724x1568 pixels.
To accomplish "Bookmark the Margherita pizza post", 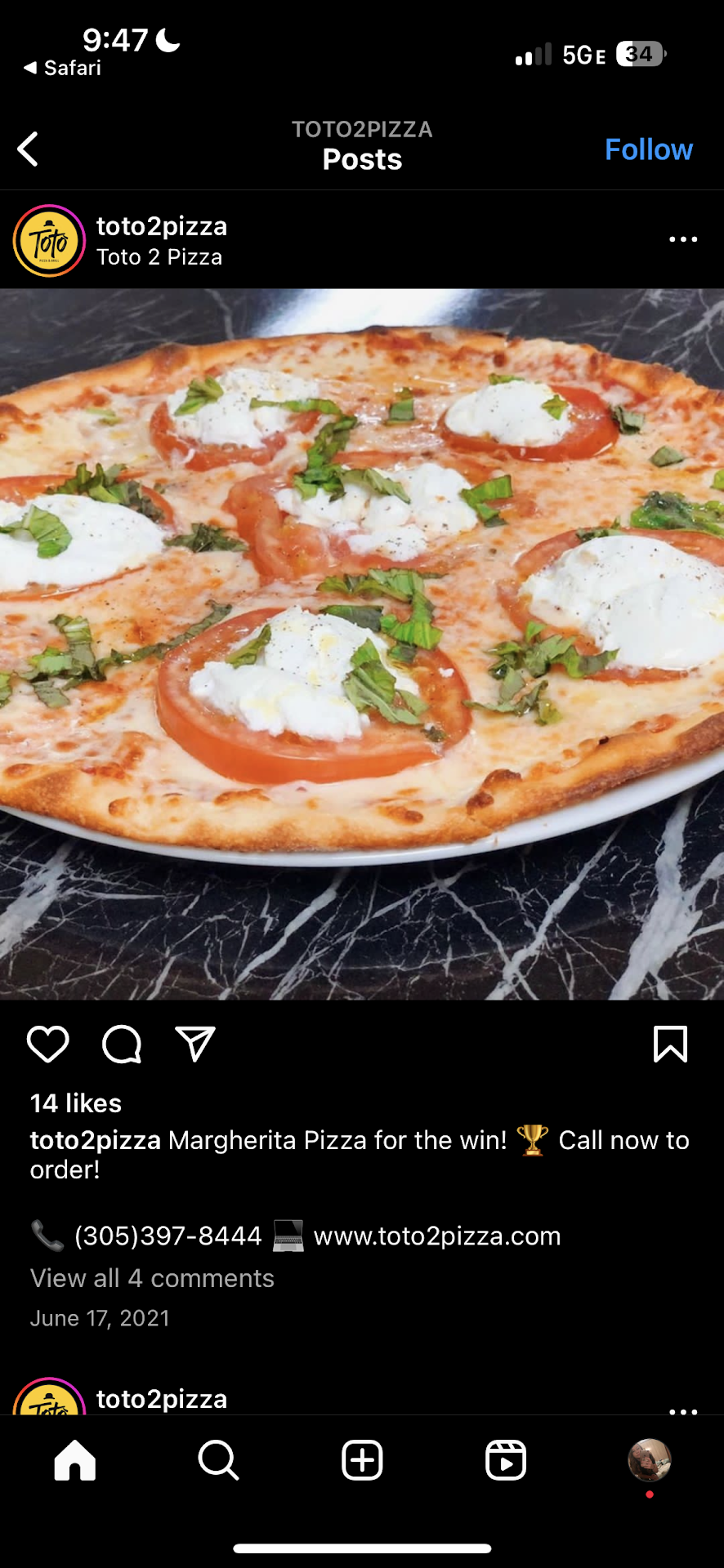I will [670, 1045].
